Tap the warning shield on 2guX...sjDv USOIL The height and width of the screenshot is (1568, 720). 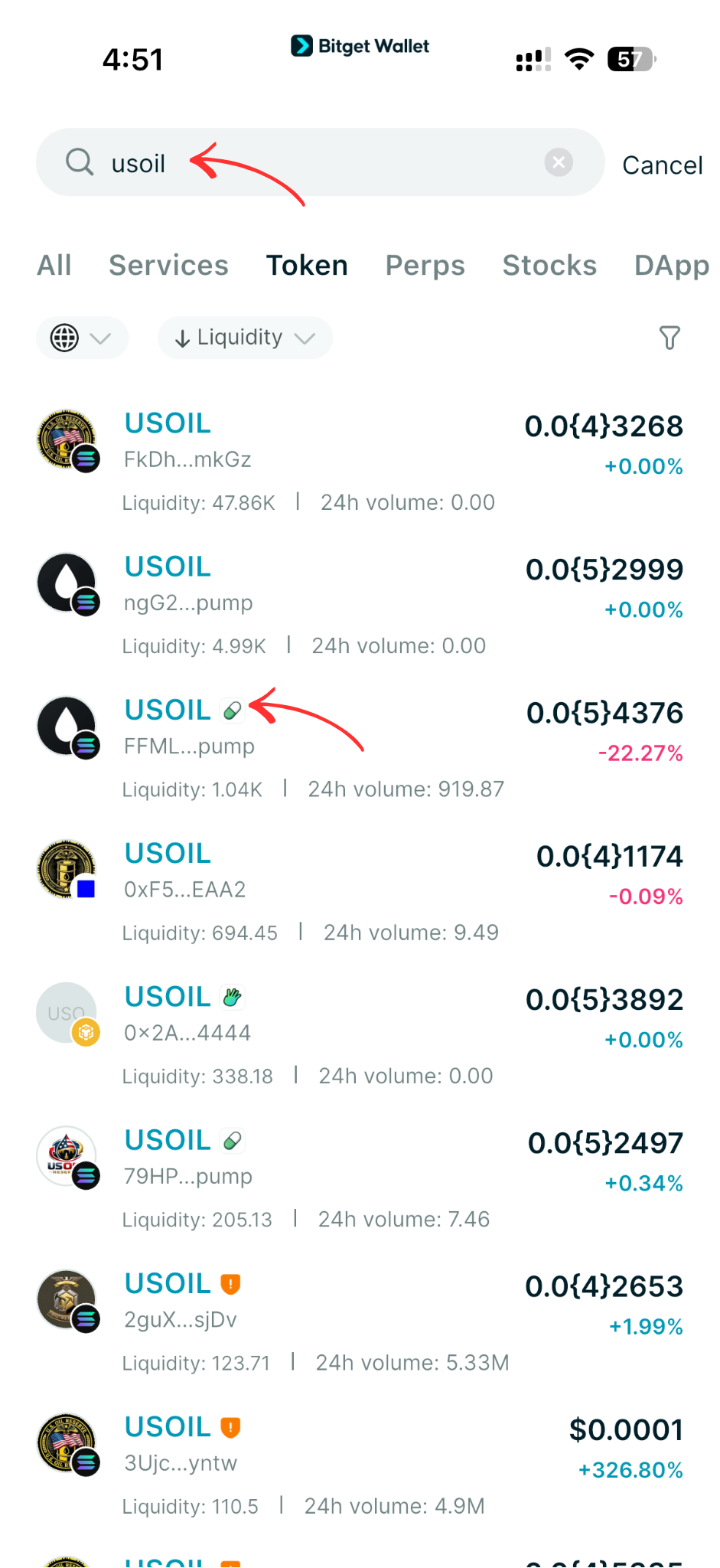point(229,1283)
